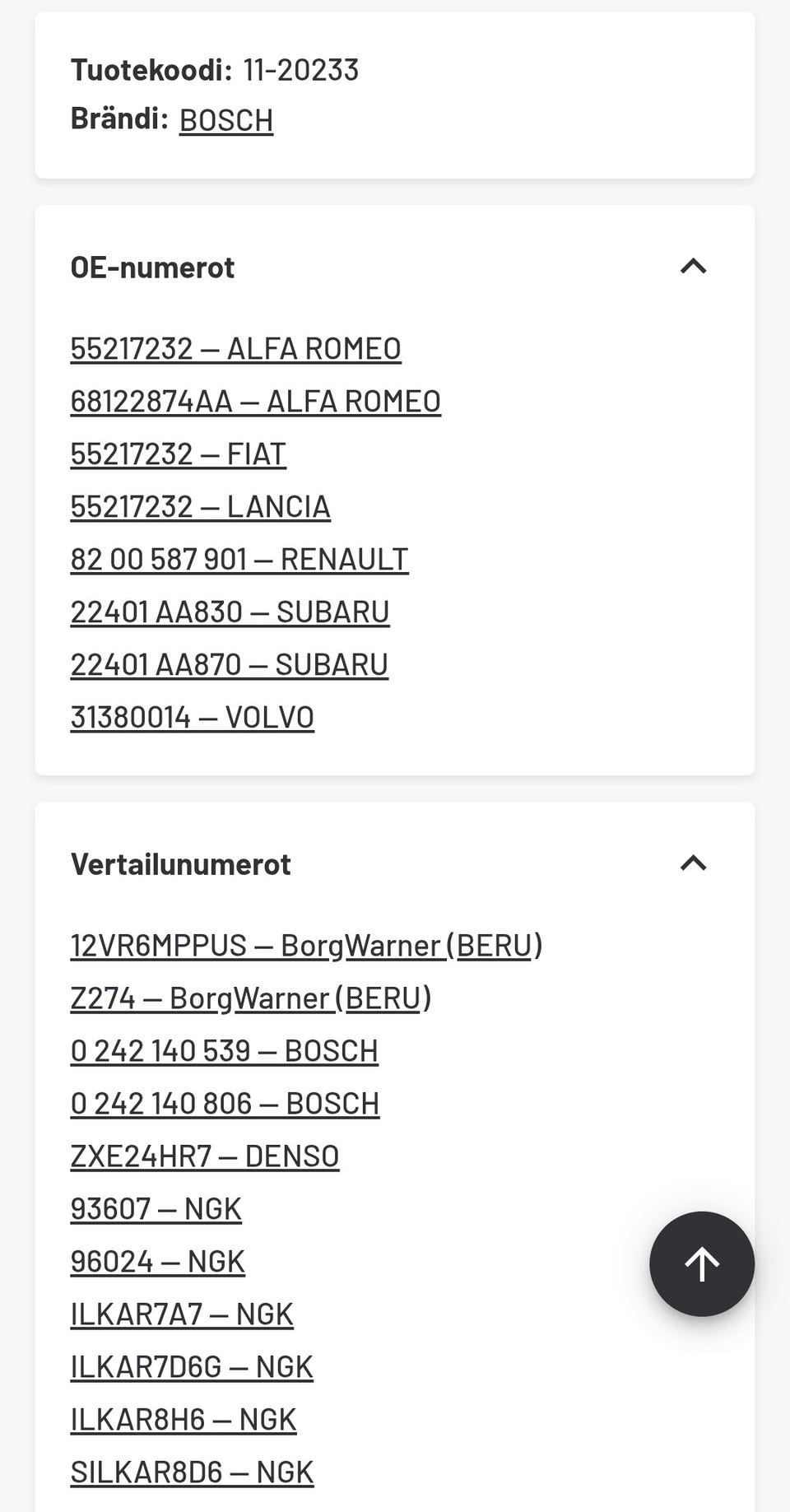The image size is (790, 1512).
Task: Open Z274 — BorgWarner (BERU) link
Action: pos(251,998)
